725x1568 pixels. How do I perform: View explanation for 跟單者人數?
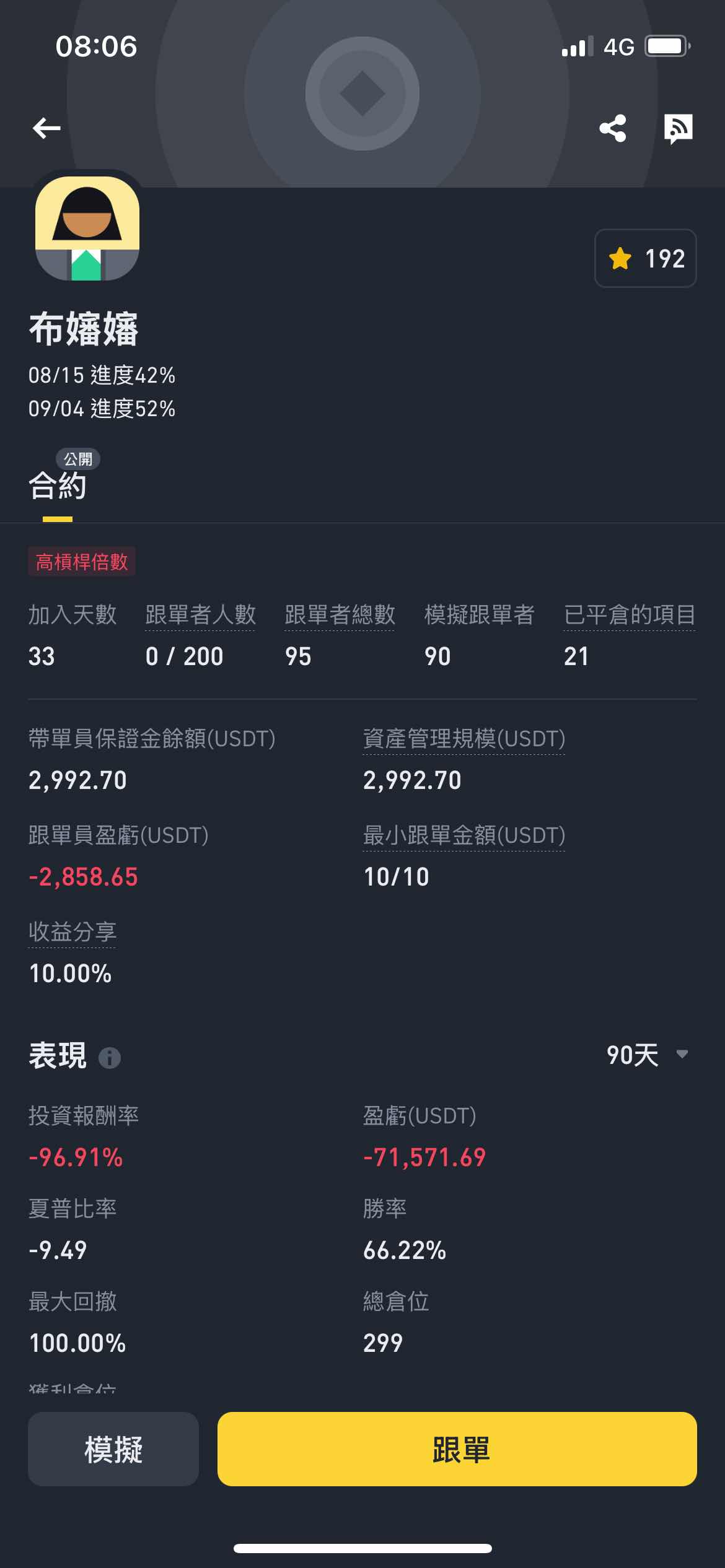(x=200, y=615)
